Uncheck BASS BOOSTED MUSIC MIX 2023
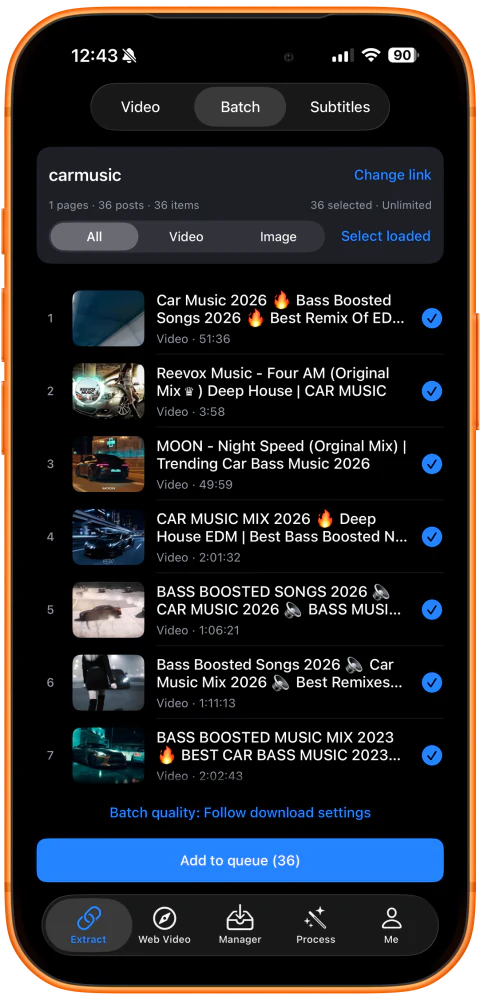The image size is (480, 1000). click(432, 756)
